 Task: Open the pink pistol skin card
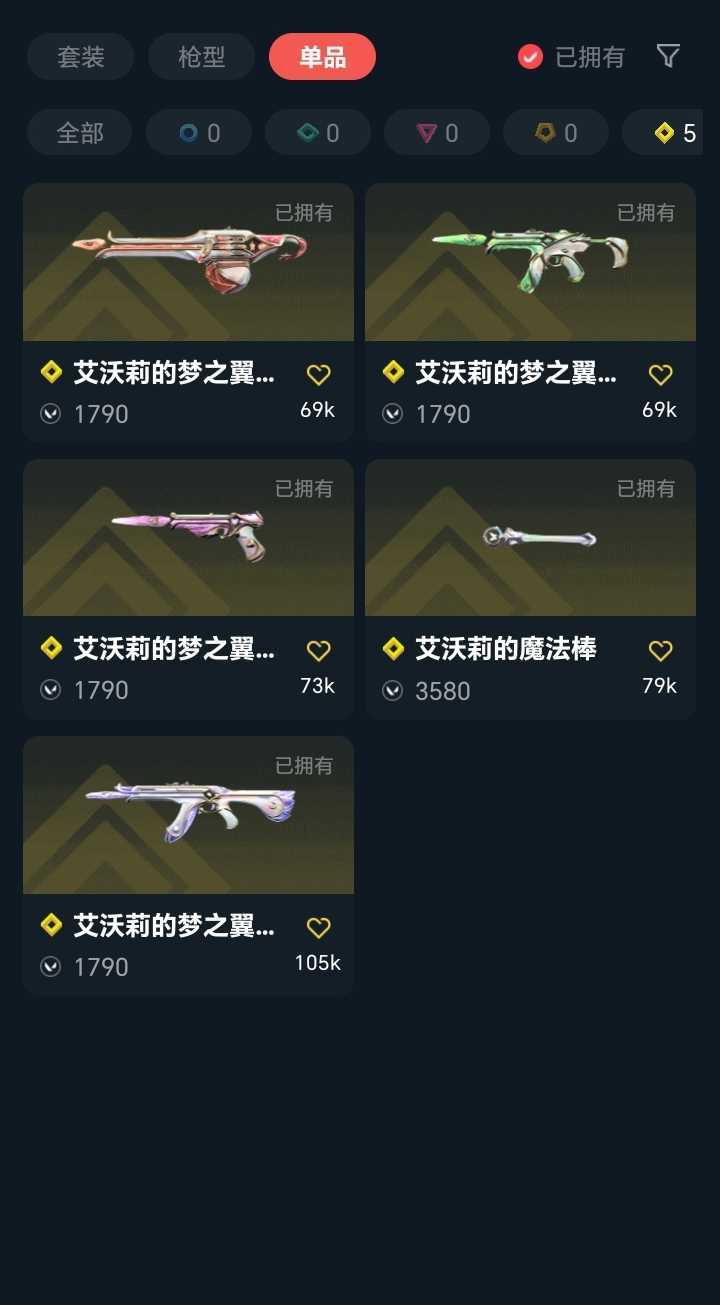(x=188, y=538)
